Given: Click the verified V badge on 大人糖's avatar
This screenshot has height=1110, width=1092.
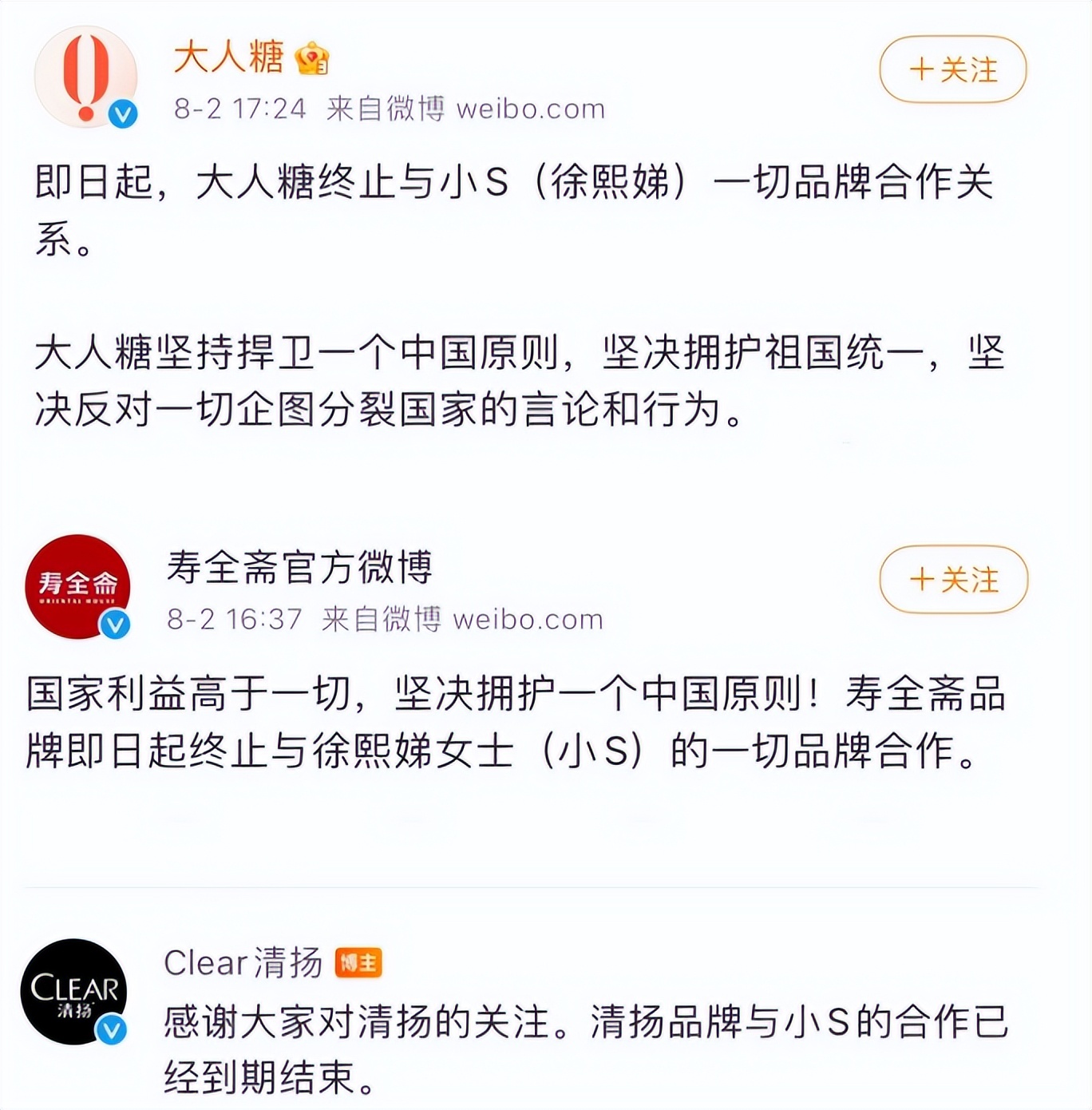Looking at the screenshot, I should [121, 114].
